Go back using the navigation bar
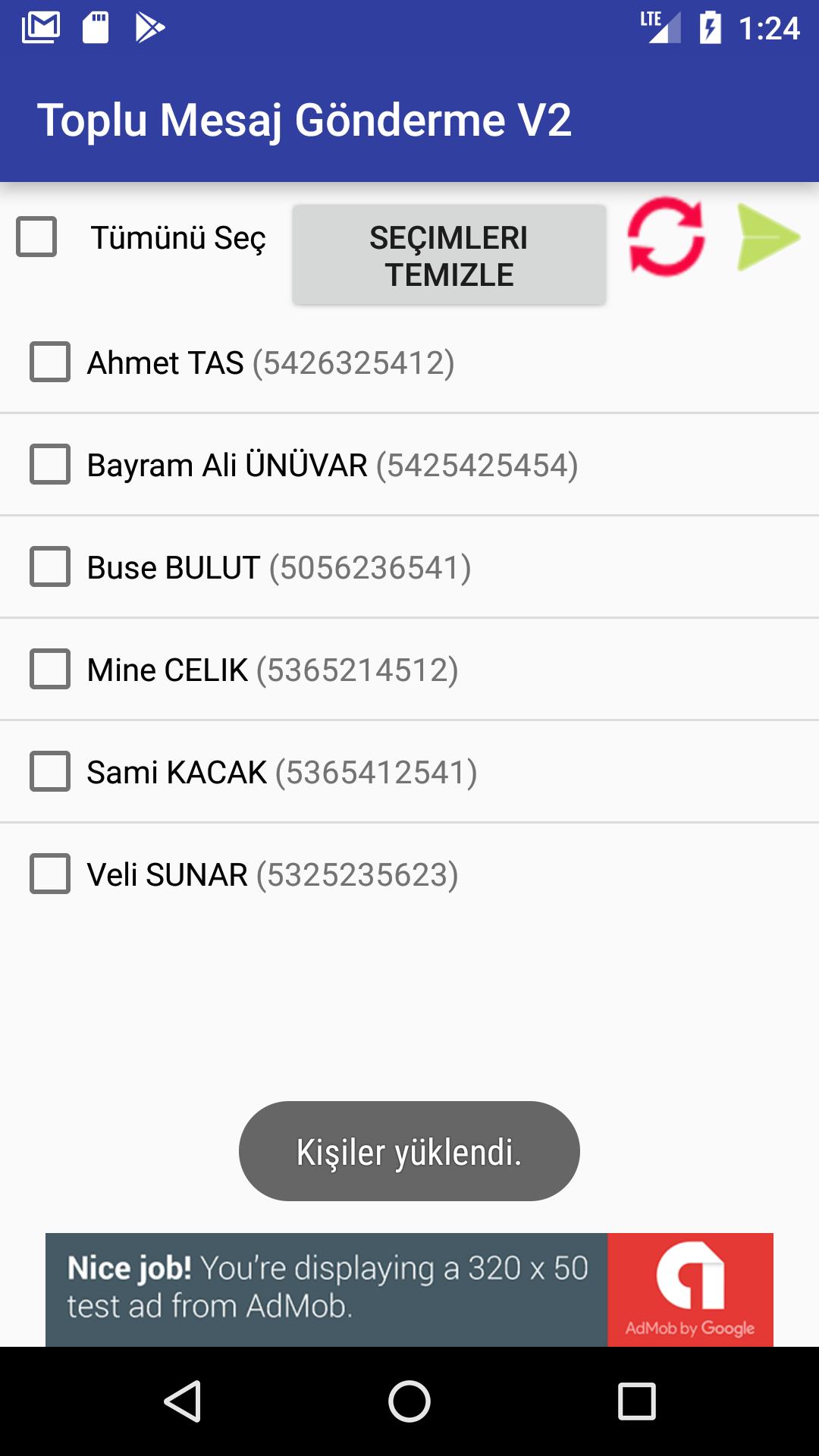The image size is (819, 1456). click(x=183, y=1401)
